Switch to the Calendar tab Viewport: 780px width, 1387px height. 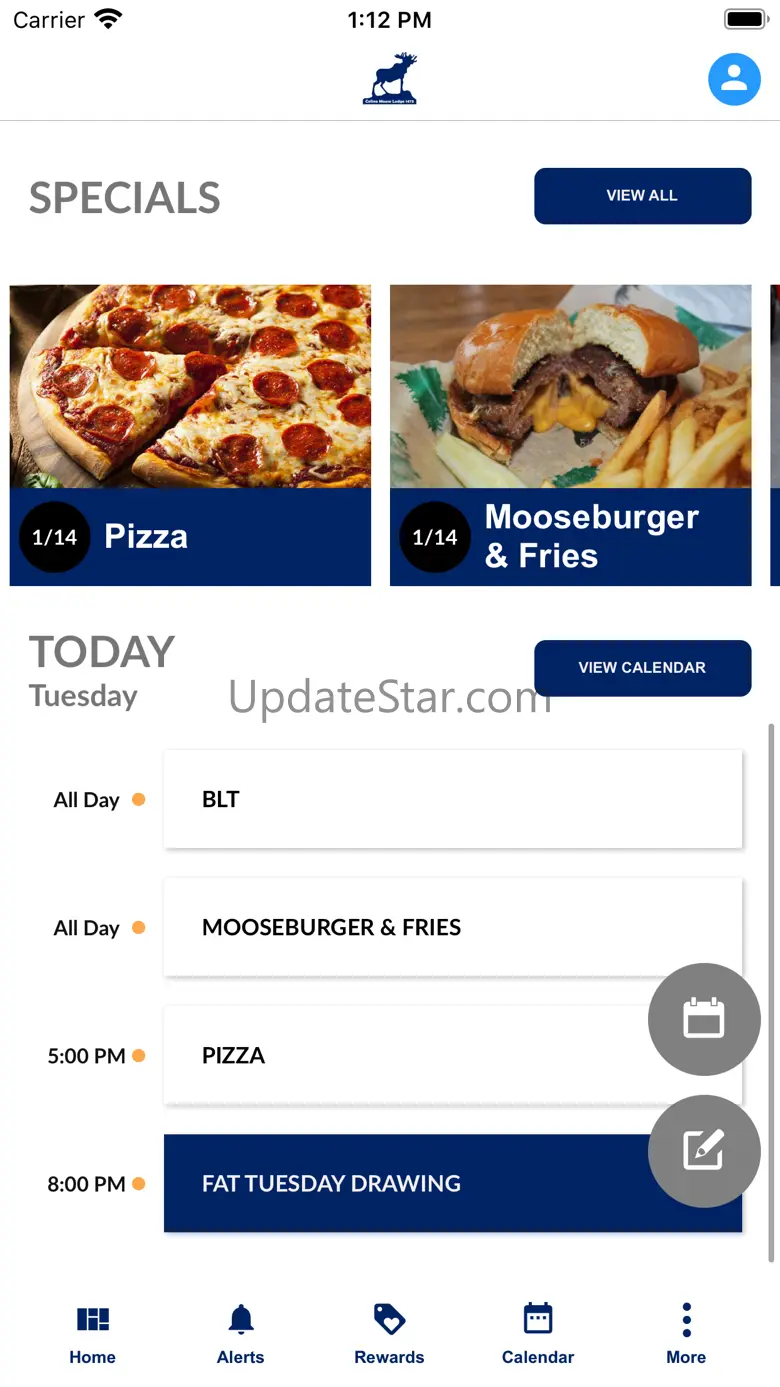tap(538, 1334)
